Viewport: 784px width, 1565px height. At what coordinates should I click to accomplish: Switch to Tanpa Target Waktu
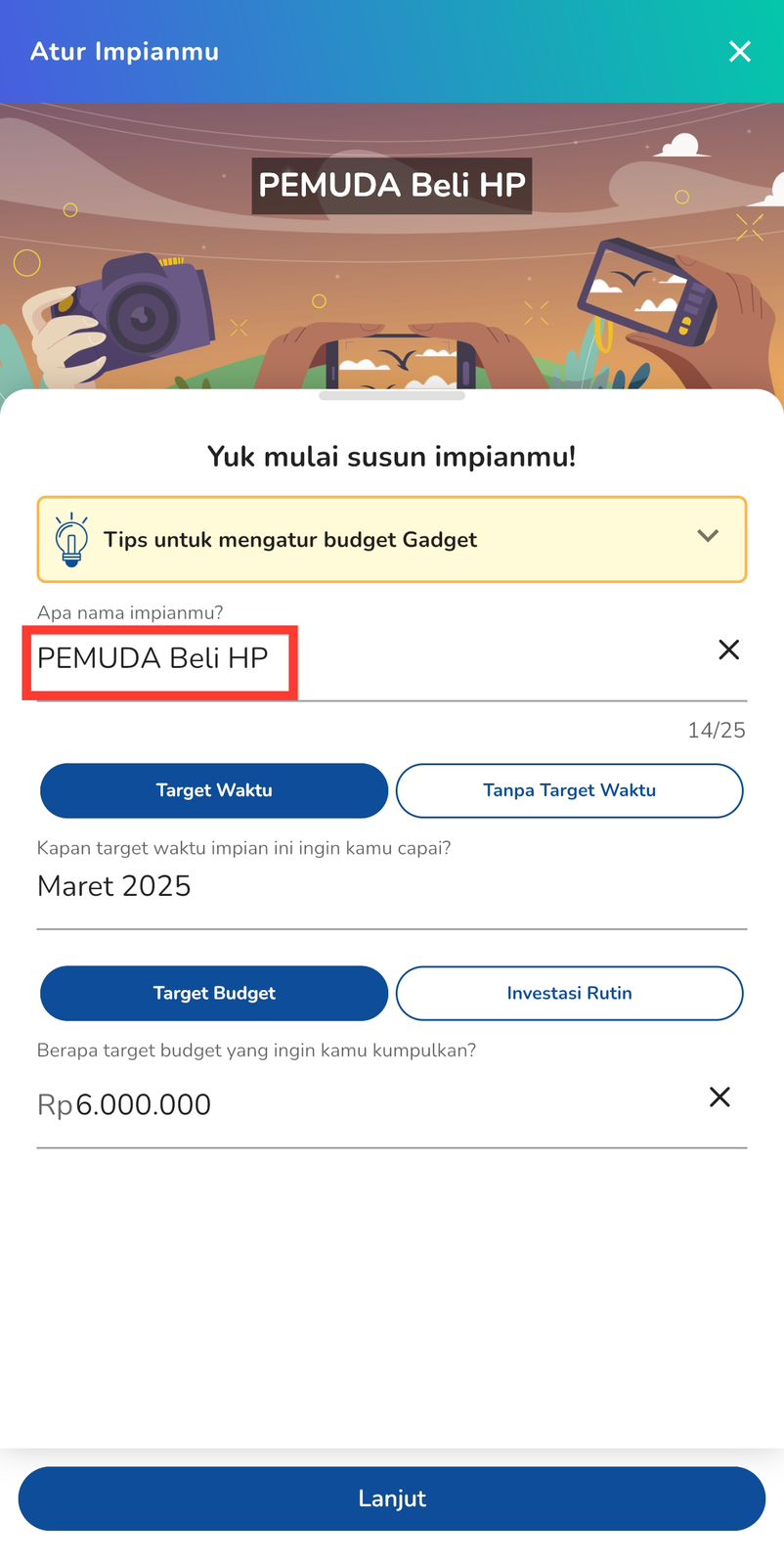(x=569, y=790)
